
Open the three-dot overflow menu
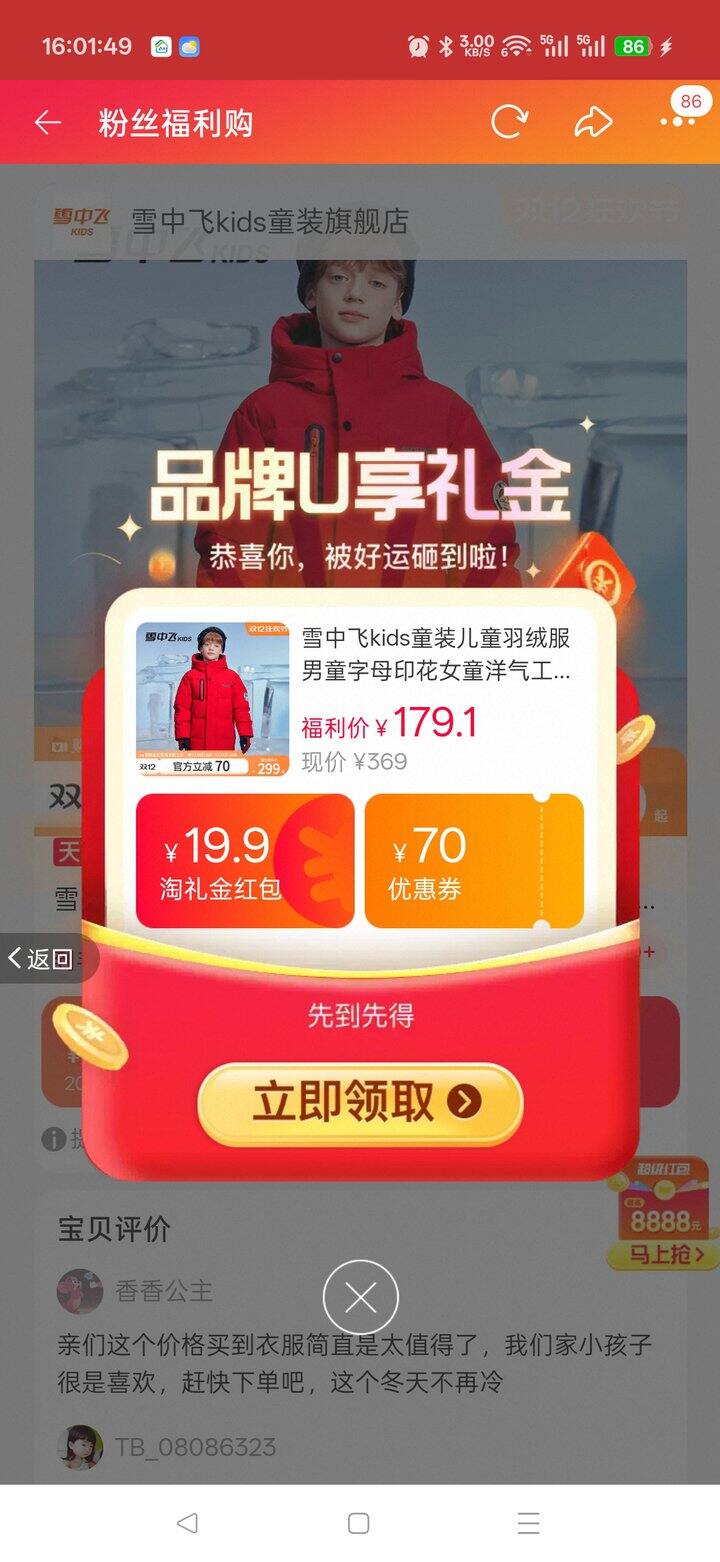point(677,122)
